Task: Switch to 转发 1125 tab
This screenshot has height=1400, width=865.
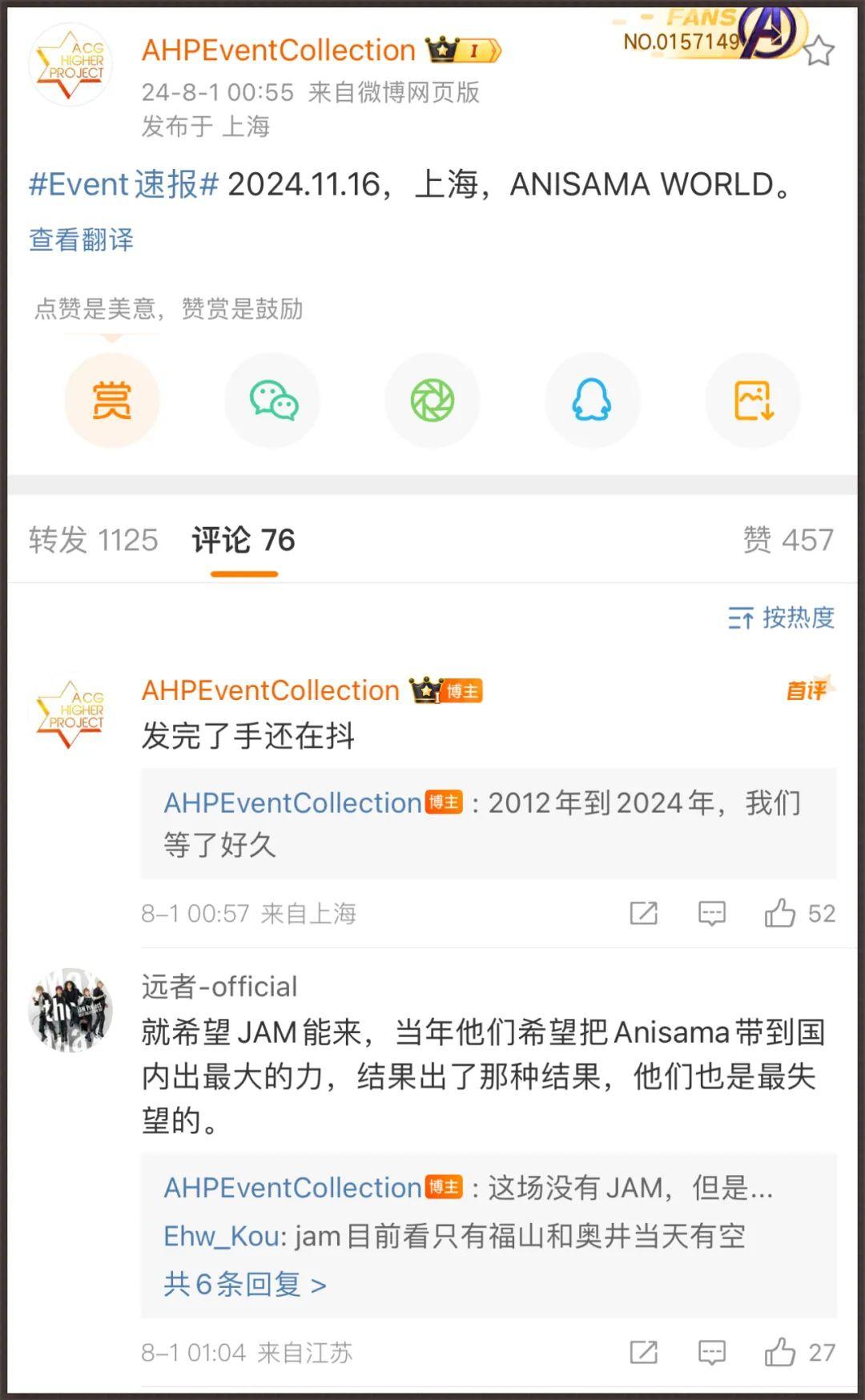Action: [94, 541]
